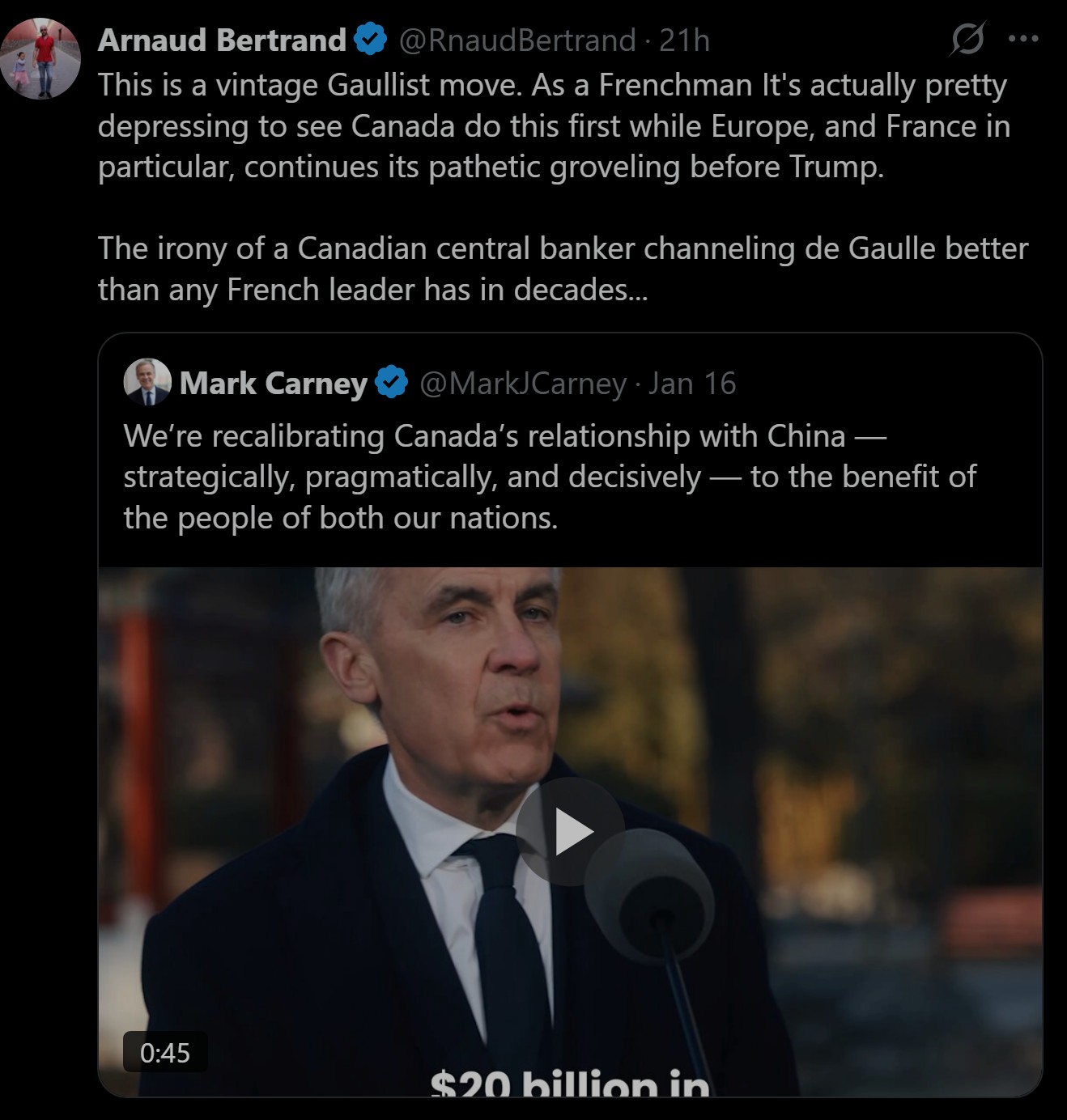Screen dimensions: 1067x1120
Task: Open Arnaud Bertrand's profile picture
Action: click(x=41, y=59)
